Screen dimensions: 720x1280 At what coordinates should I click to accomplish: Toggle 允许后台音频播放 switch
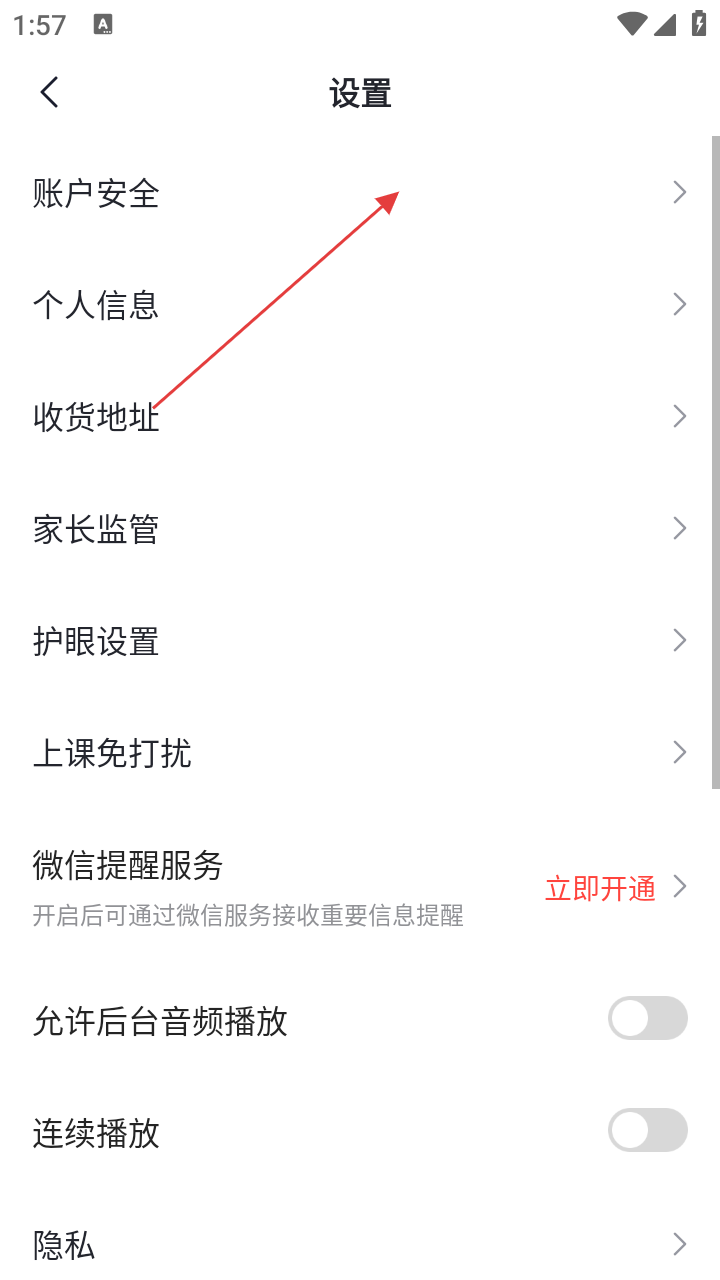coord(647,1020)
